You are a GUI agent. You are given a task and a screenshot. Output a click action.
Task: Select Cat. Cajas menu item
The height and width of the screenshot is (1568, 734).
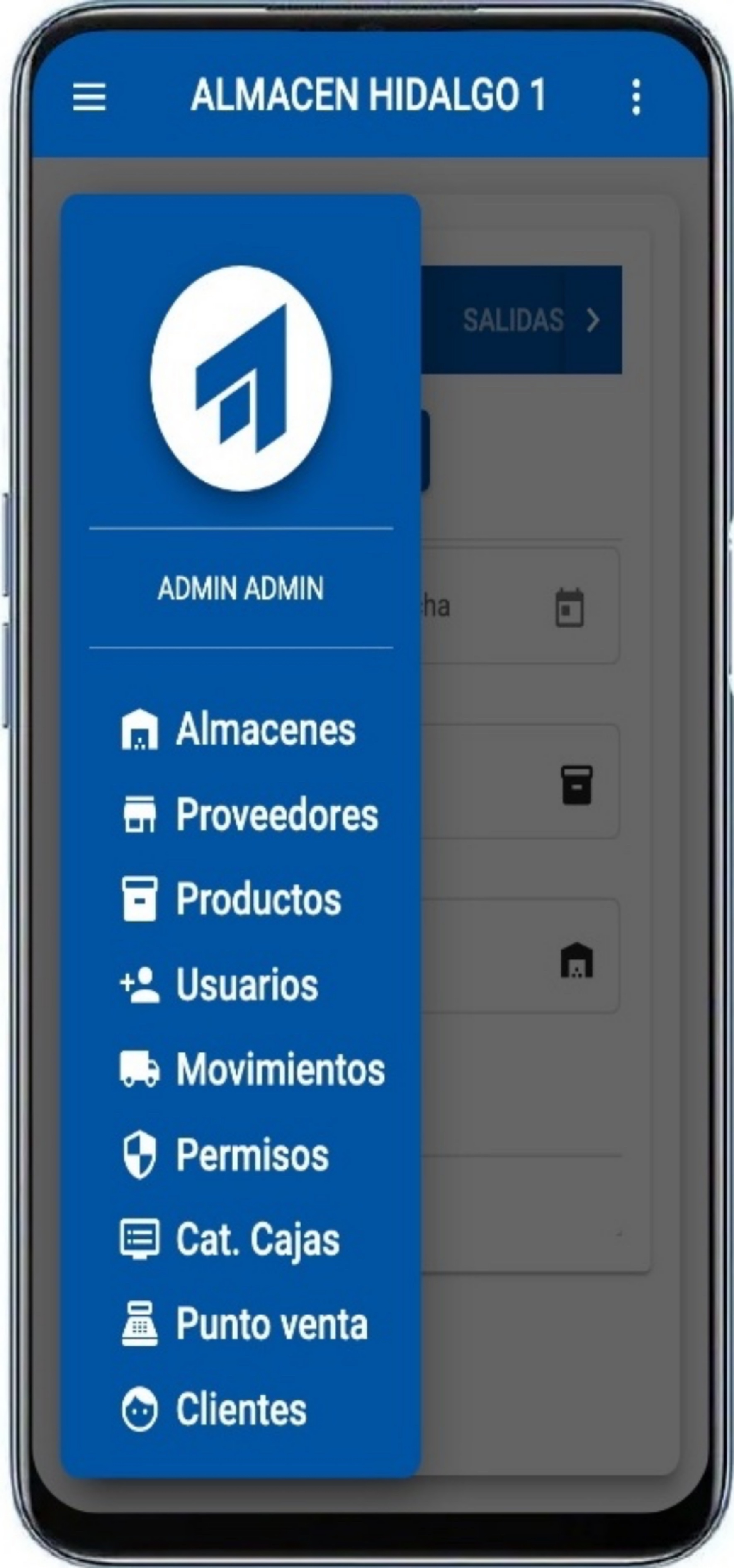(230, 1239)
